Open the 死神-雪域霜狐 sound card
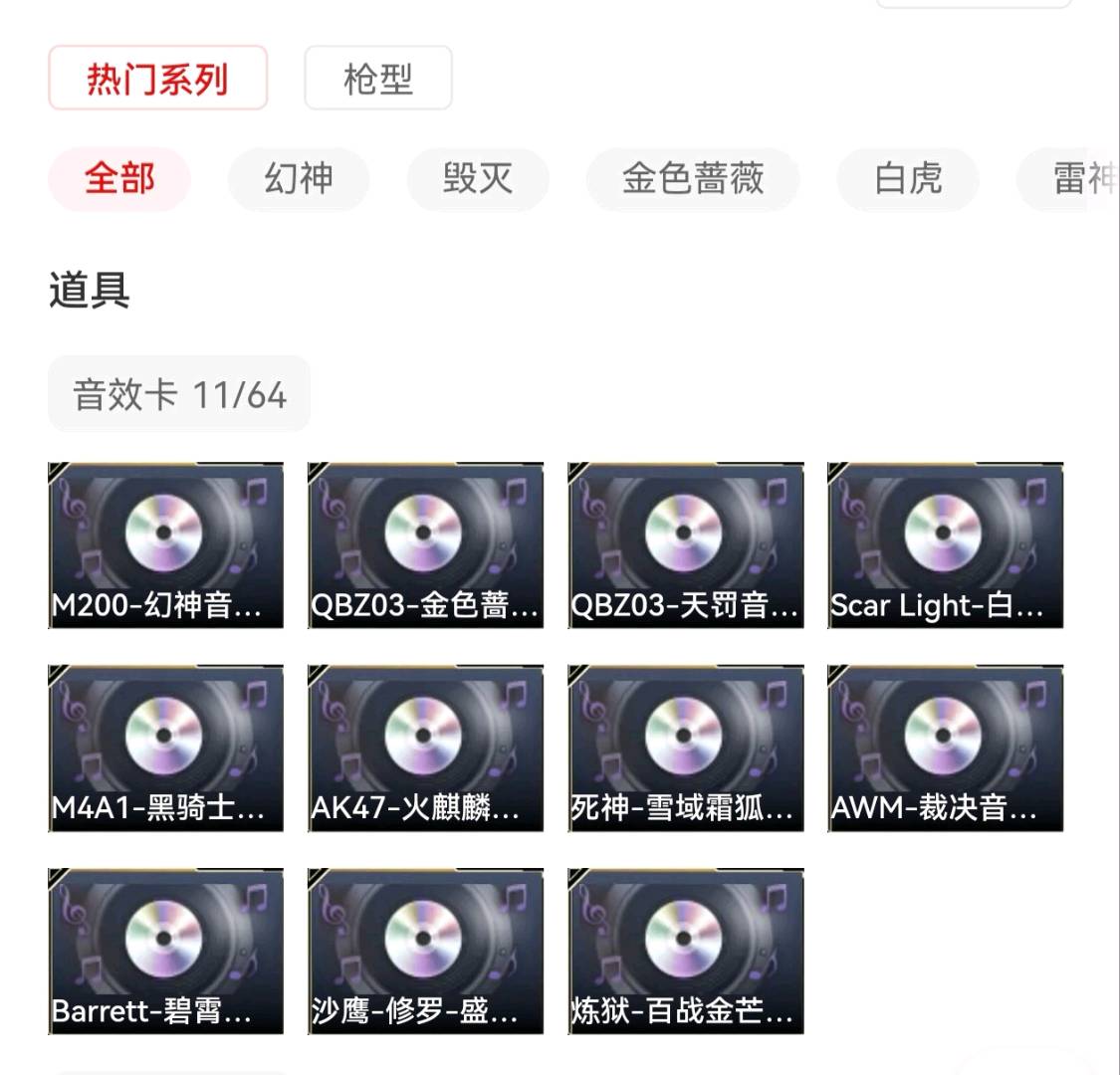Image resolution: width=1120 pixels, height=1075 pixels. (685, 749)
